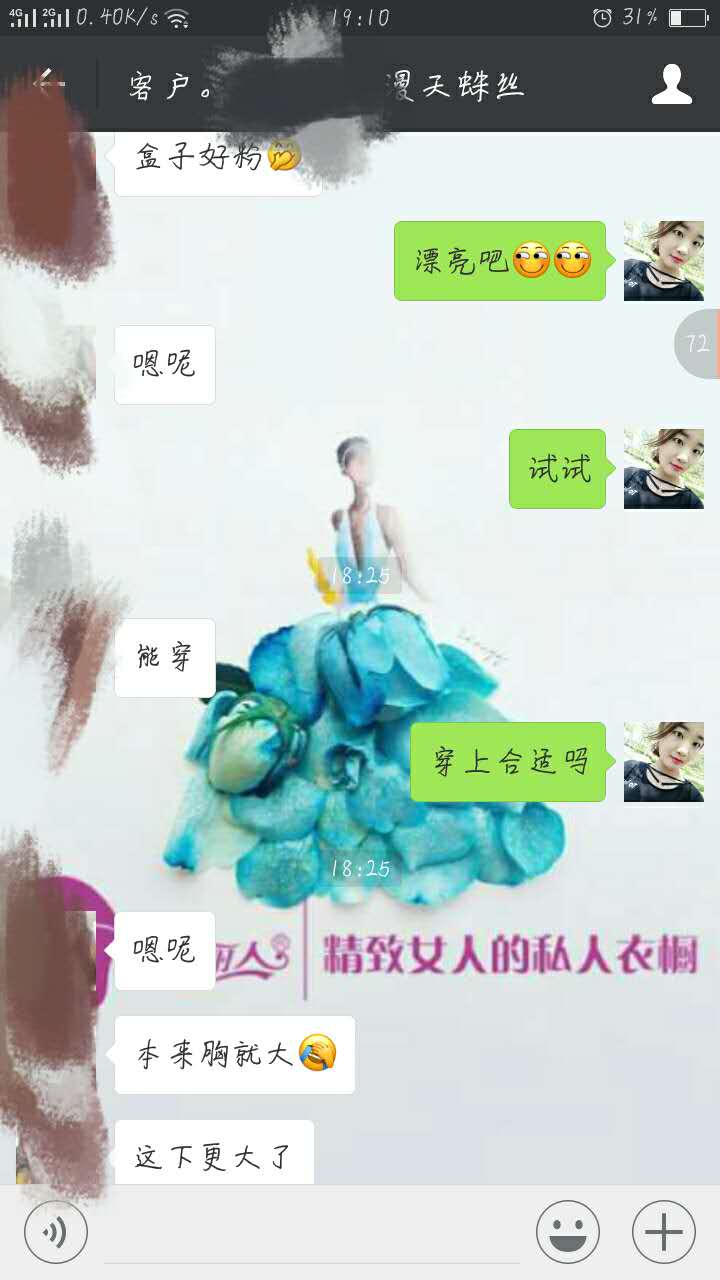
Task: Jump to the 72 unread messages bubble
Action: (696, 344)
